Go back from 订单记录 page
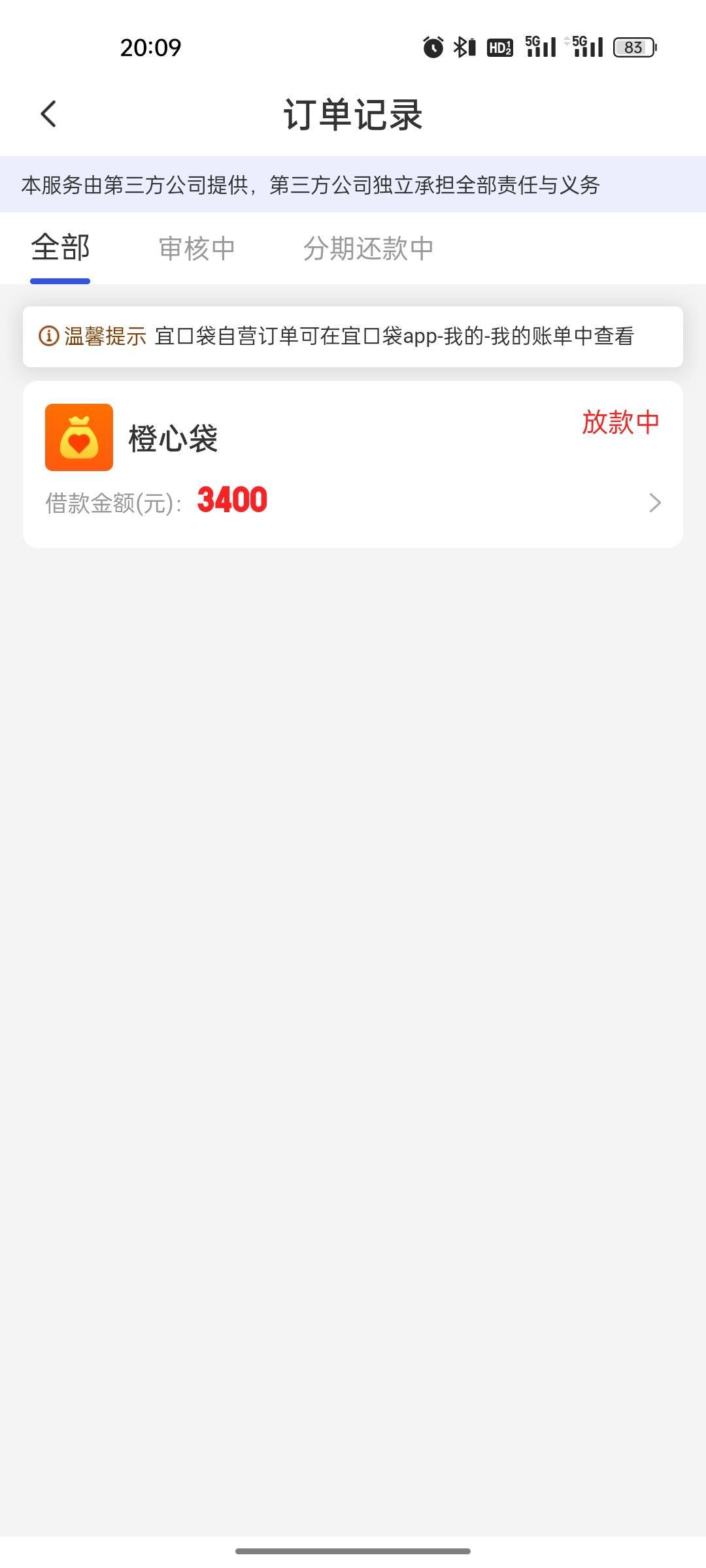Viewport: 706px width, 1568px height. 49,114
